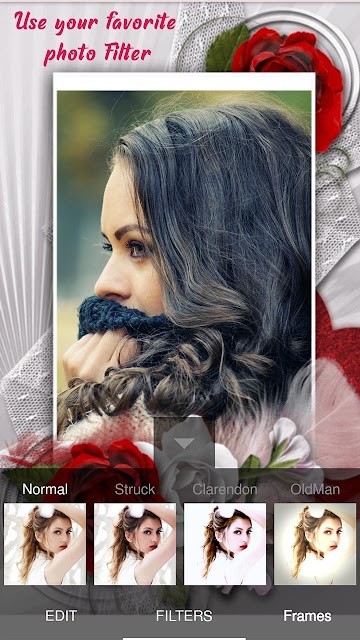This screenshot has width=360, height=640.
Task: Choose the Clarendon filter thumbnail
Action: (x=225, y=544)
